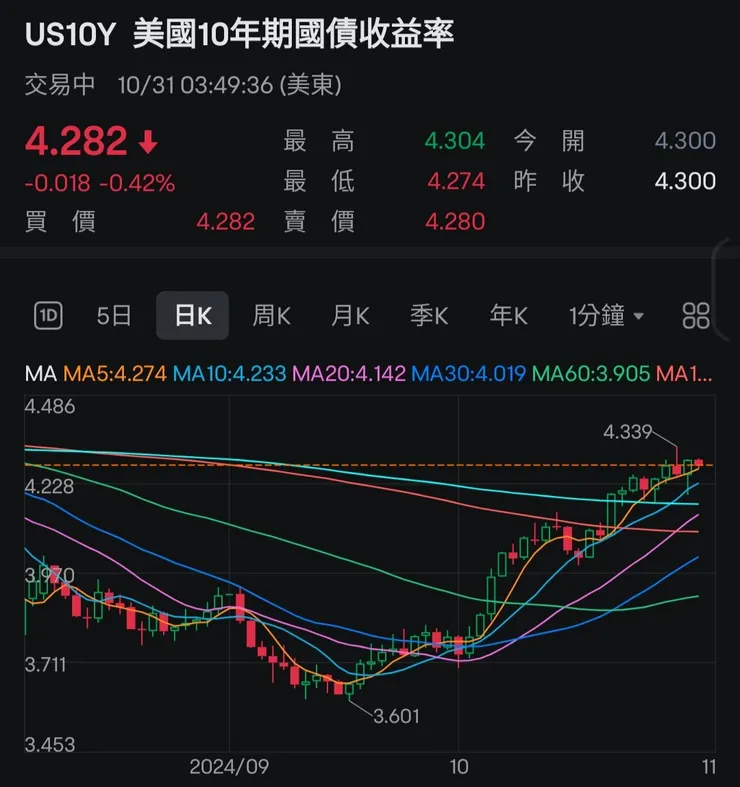Select the 日K daily candlestick tab

[192, 315]
